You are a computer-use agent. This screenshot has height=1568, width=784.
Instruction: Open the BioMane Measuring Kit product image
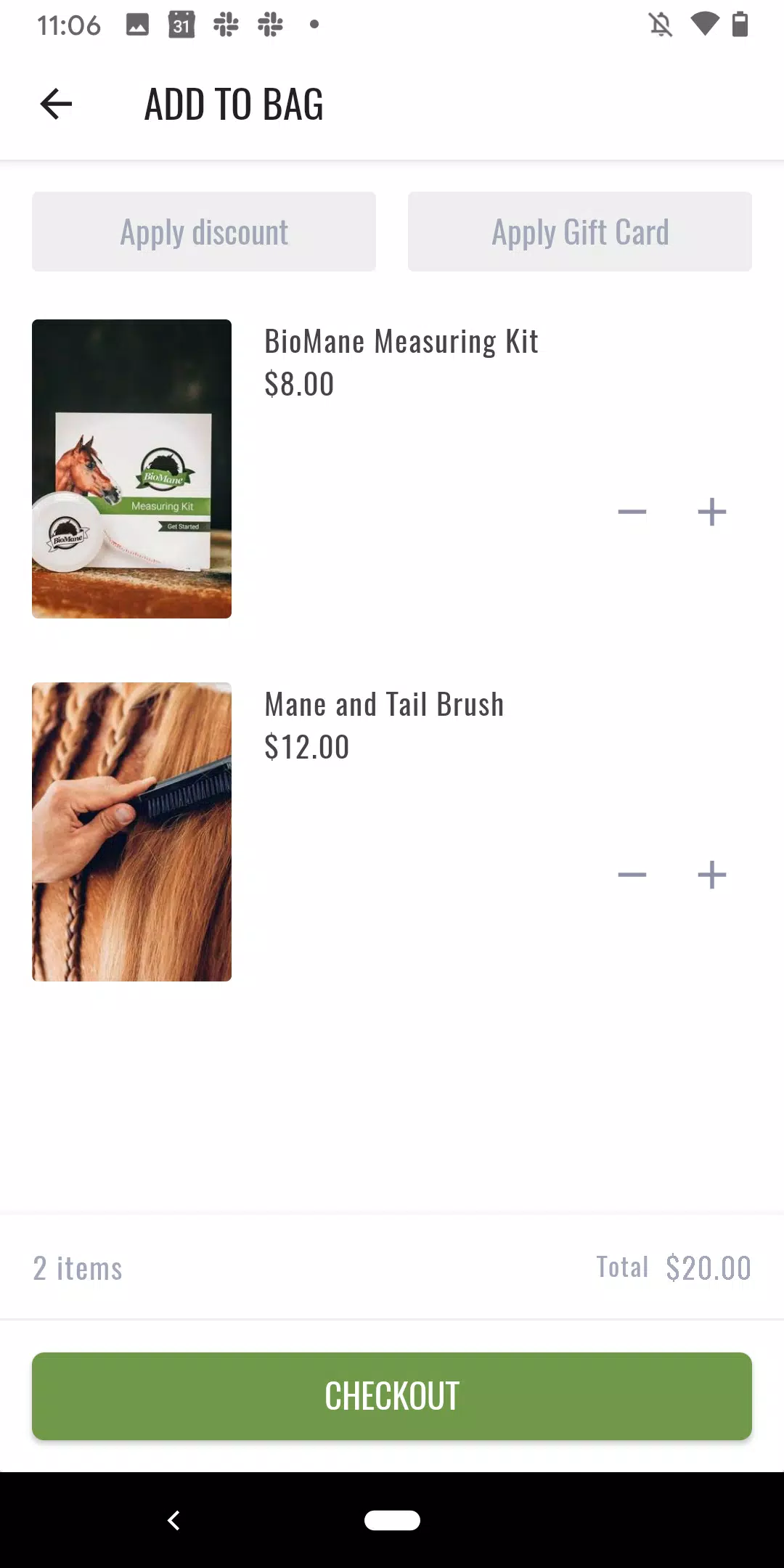coord(131,469)
